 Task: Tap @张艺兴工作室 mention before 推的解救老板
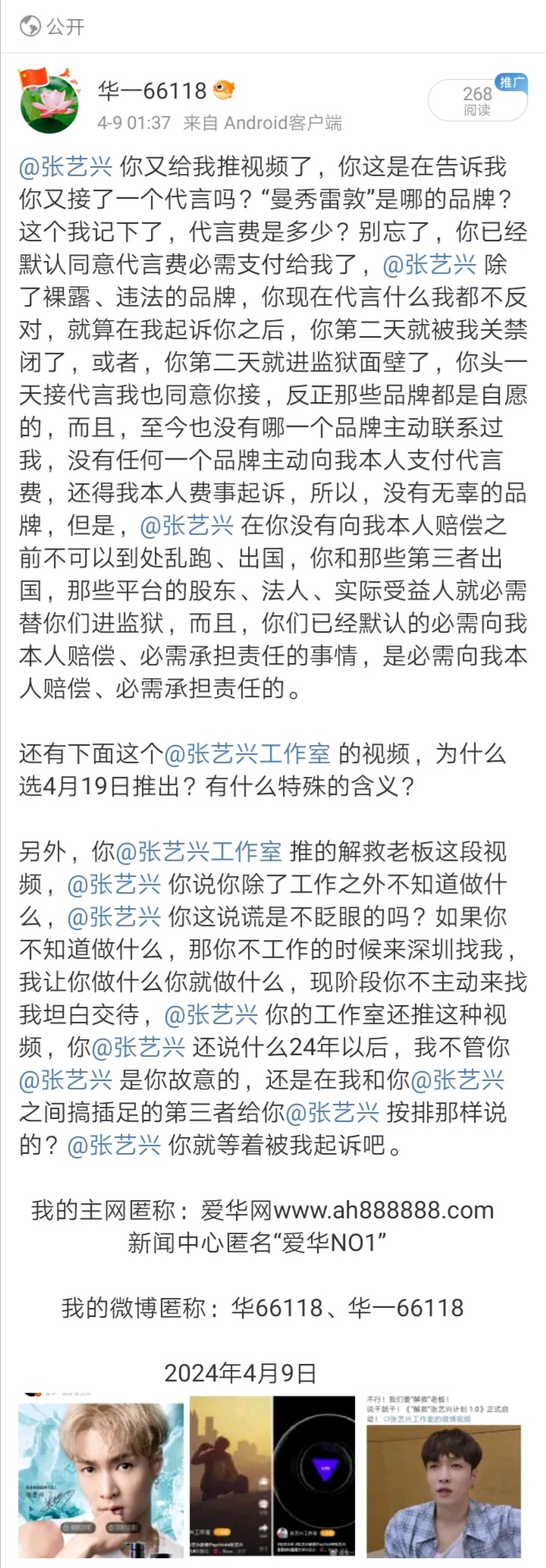pos(199,851)
